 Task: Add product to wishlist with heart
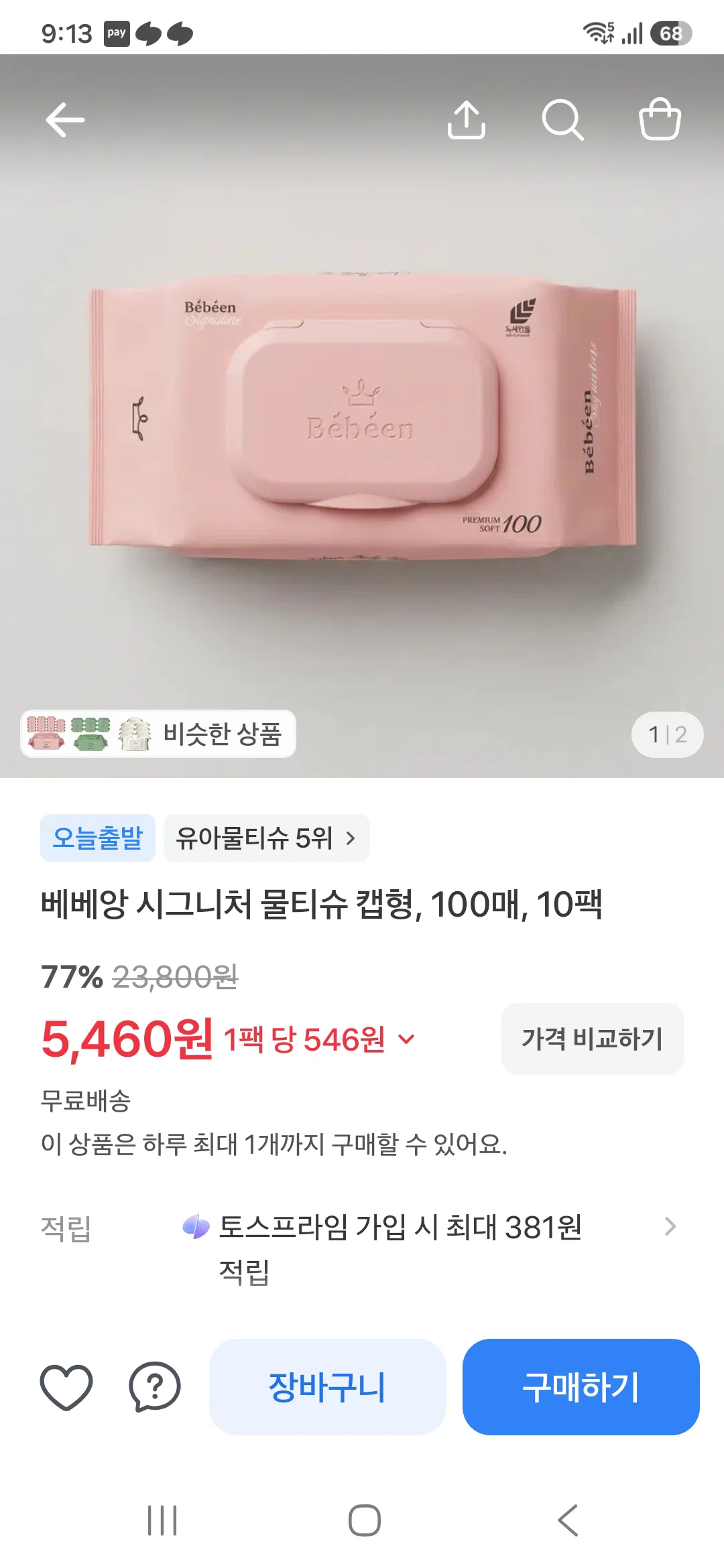[66, 1387]
